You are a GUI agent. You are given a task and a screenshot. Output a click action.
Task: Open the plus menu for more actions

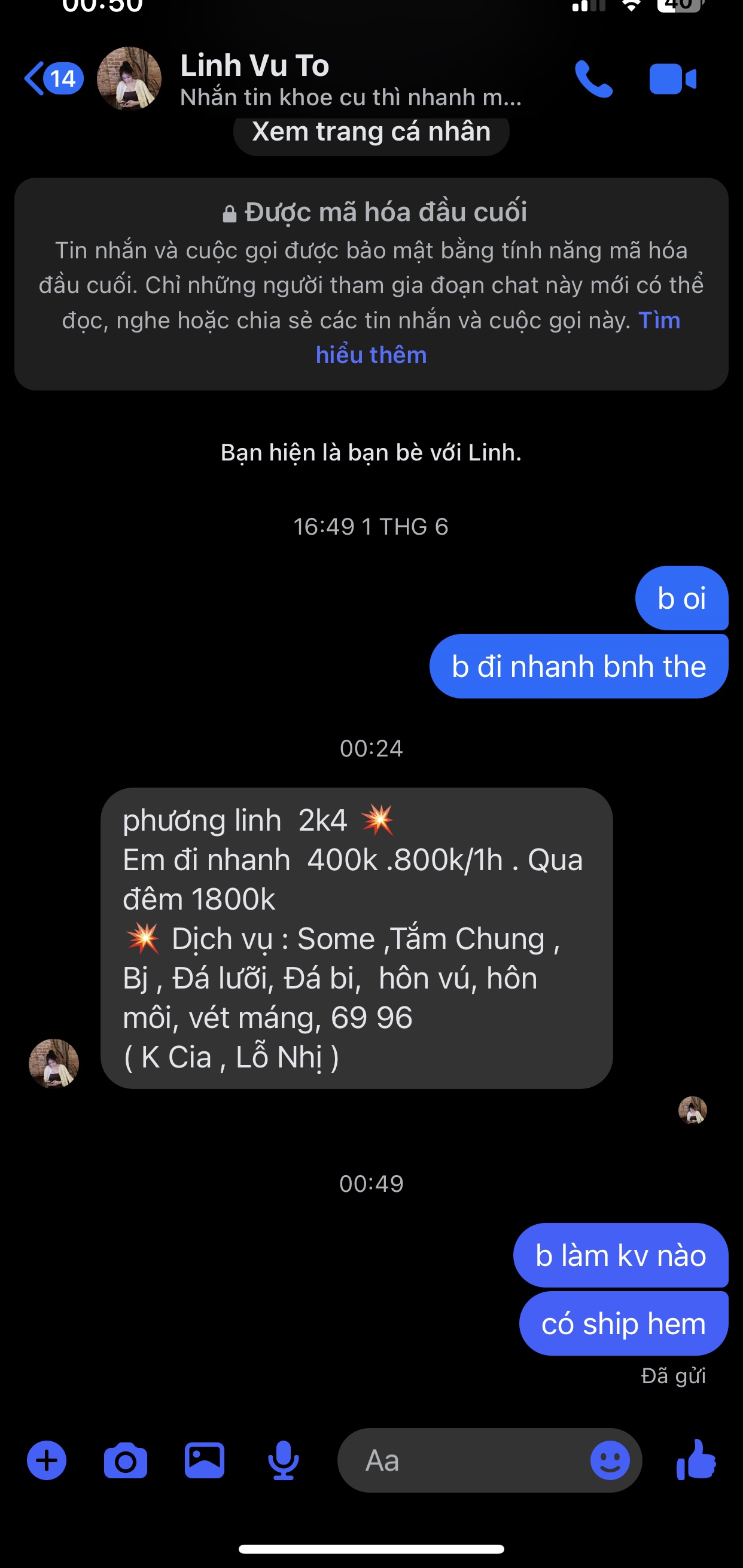click(47, 1460)
